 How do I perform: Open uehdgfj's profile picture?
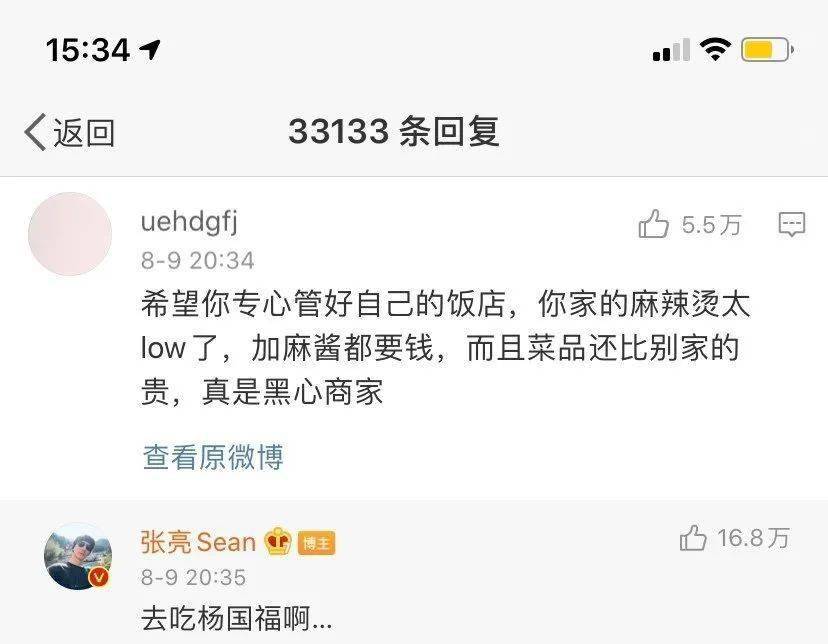pos(70,235)
